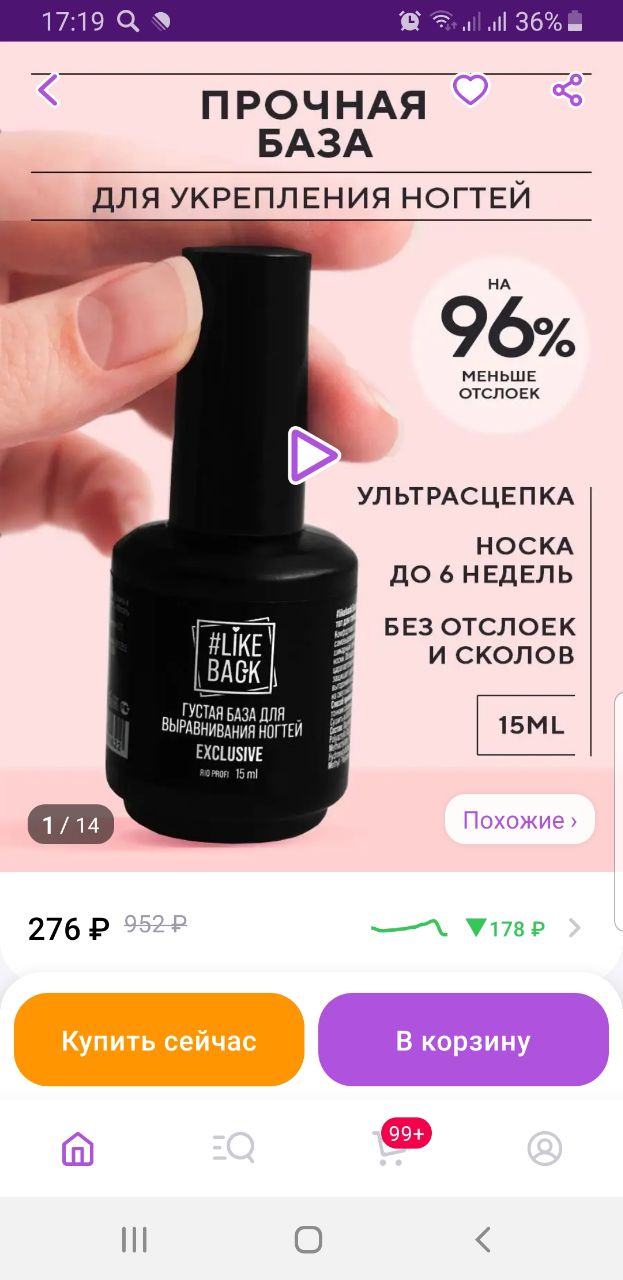This screenshot has width=623, height=1280.
Task: Share this product
Action: pos(567,90)
